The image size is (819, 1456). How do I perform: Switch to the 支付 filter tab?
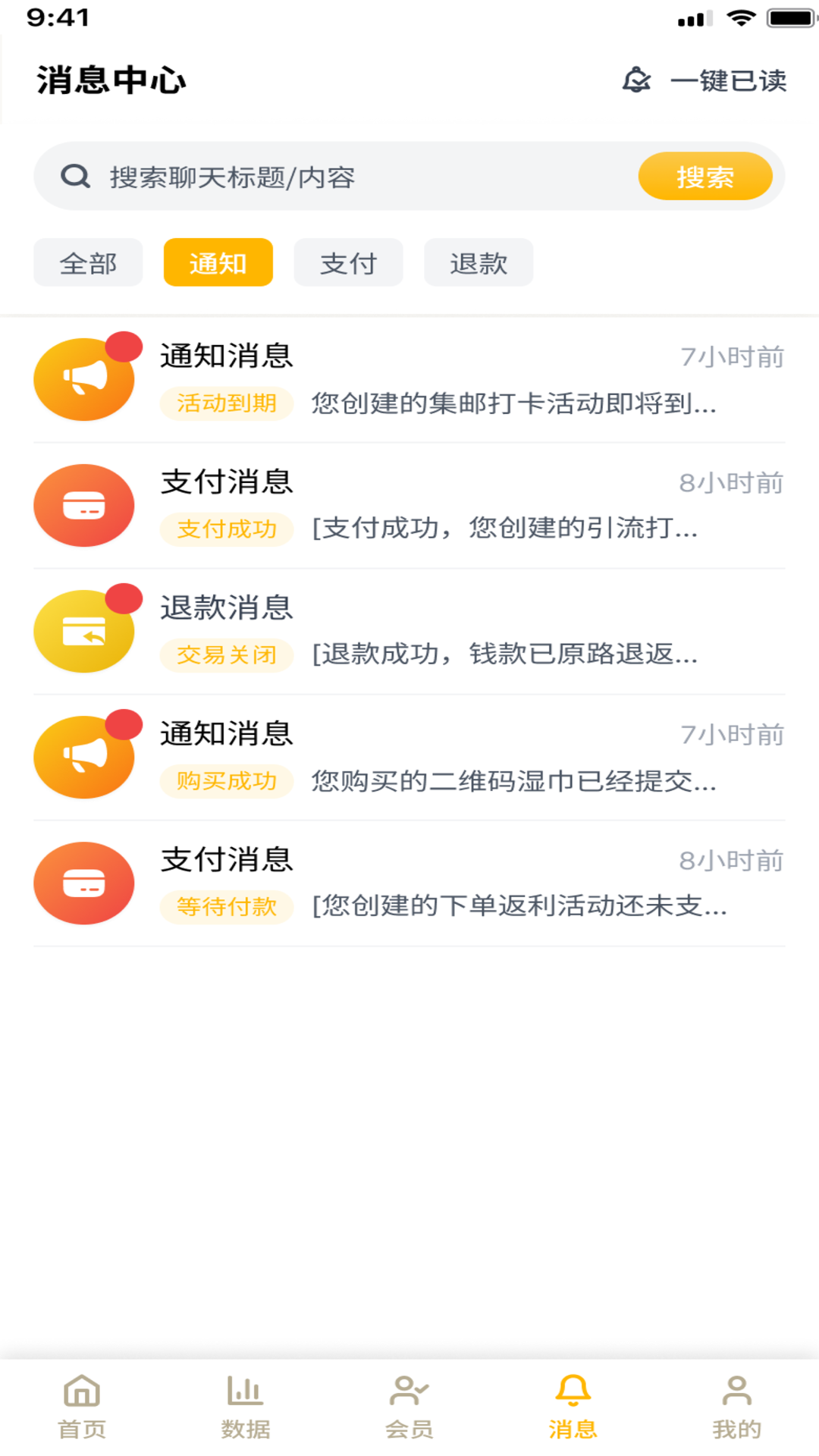click(x=348, y=262)
